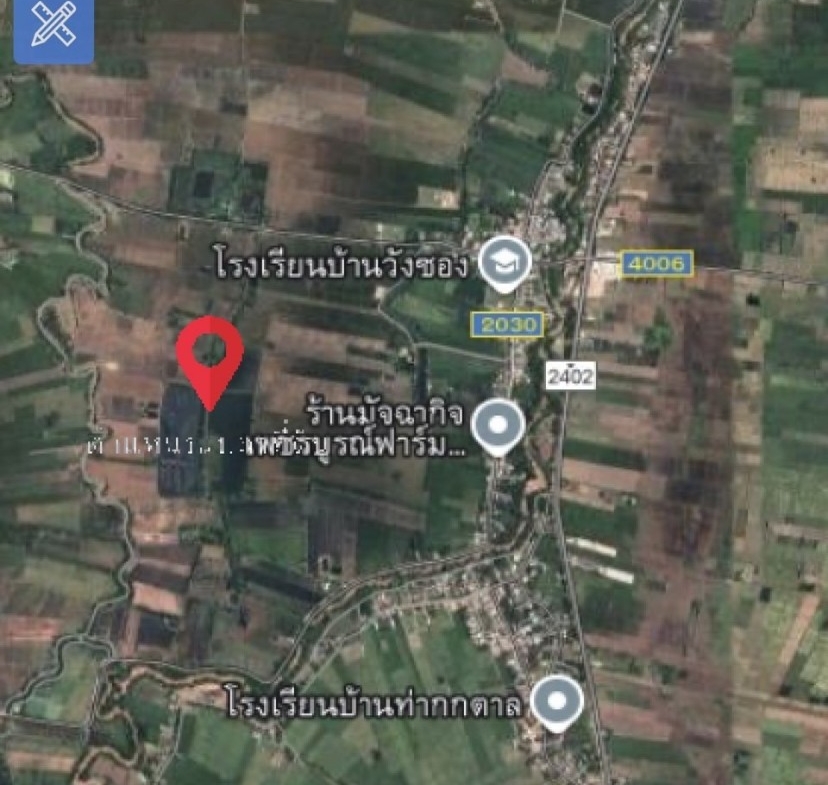828x785 pixels.
Task: Open the โรงเรียนบ้านท่ากกตาล place marker
Action: point(556,703)
